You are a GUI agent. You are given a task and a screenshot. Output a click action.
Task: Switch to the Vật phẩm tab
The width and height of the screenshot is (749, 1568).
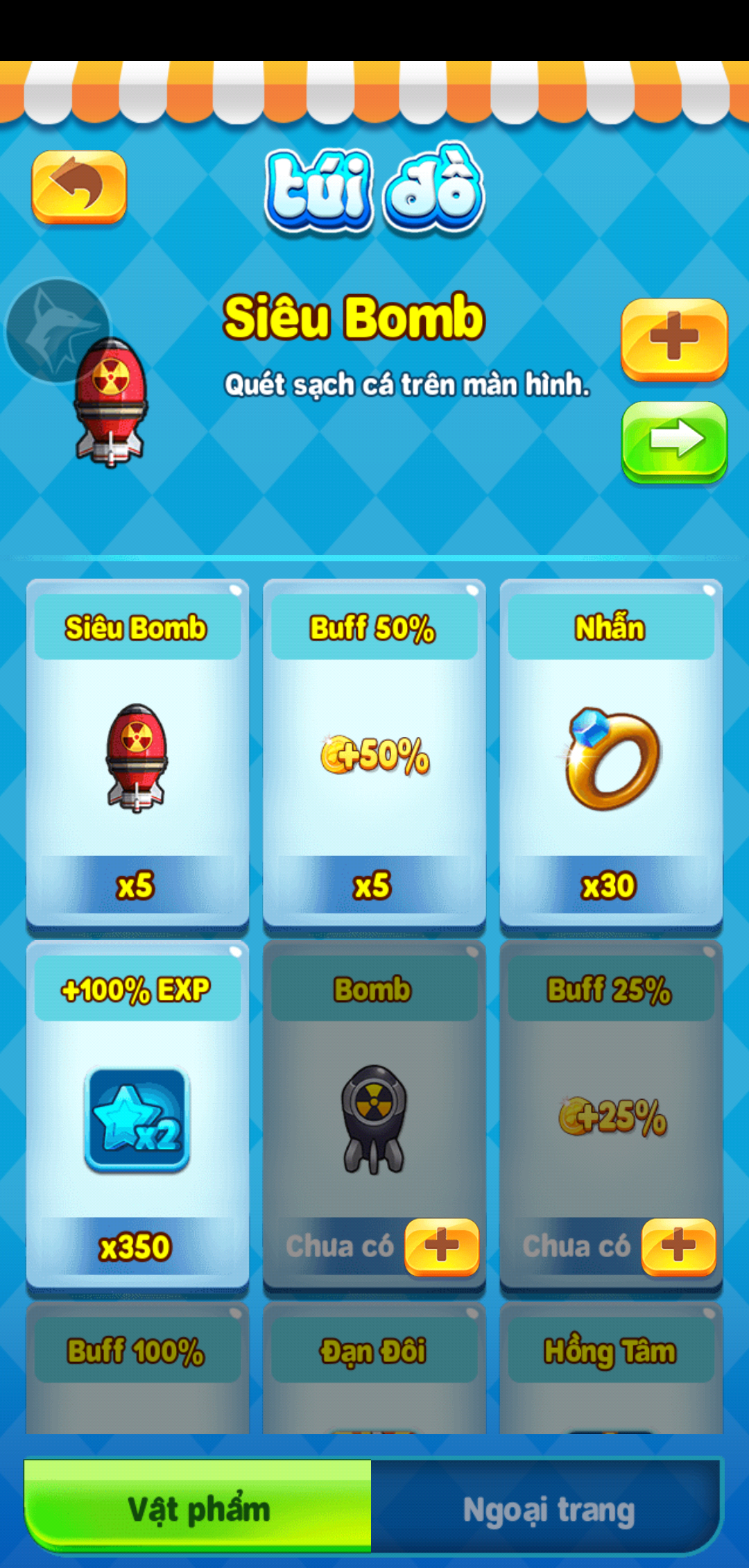pyautogui.click(x=198, y=1509)
